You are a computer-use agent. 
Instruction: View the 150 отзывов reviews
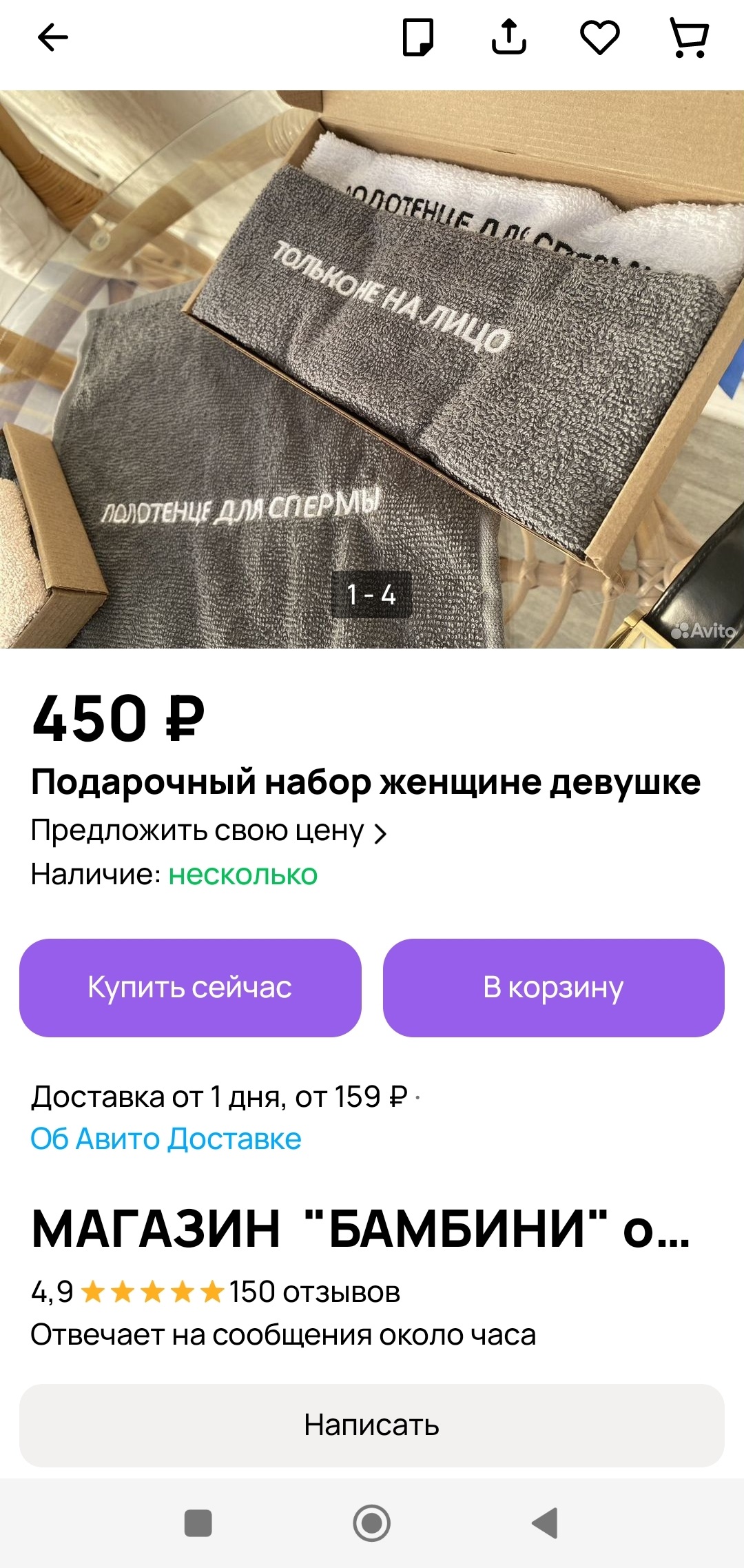pos(314,1292)
